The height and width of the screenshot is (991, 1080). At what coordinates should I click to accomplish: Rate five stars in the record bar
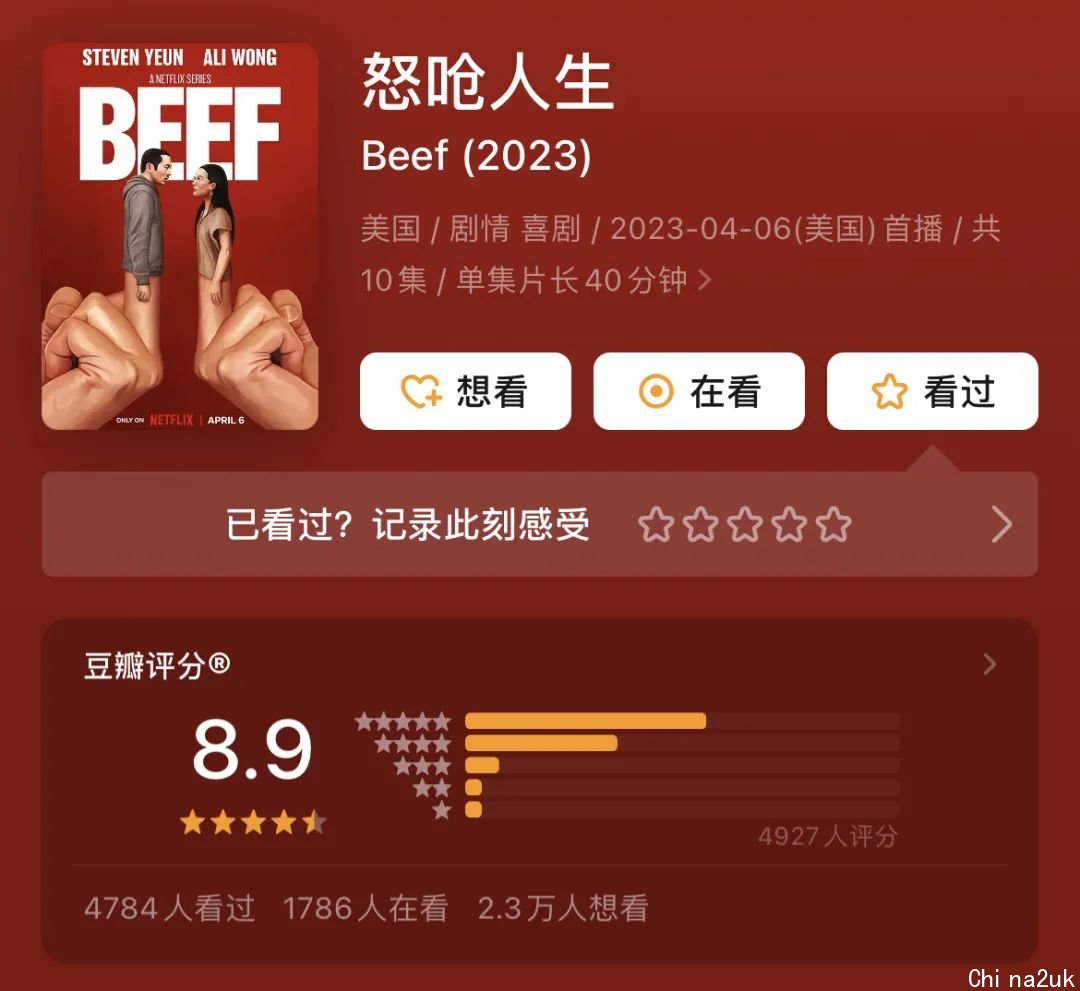tap(834, 524)
